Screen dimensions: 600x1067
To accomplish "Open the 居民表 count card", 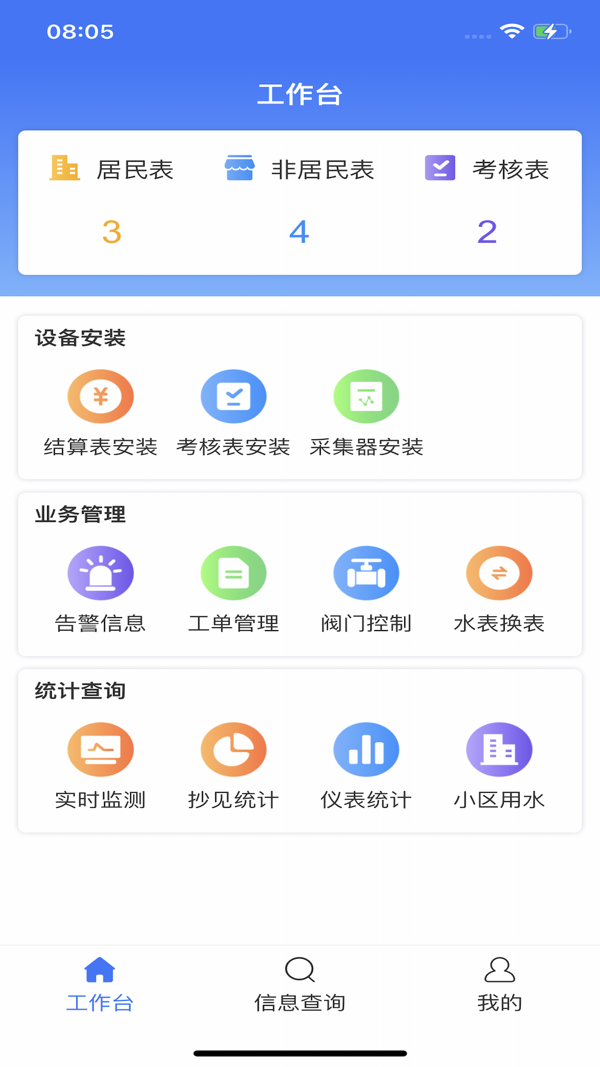I will (112, 200).
